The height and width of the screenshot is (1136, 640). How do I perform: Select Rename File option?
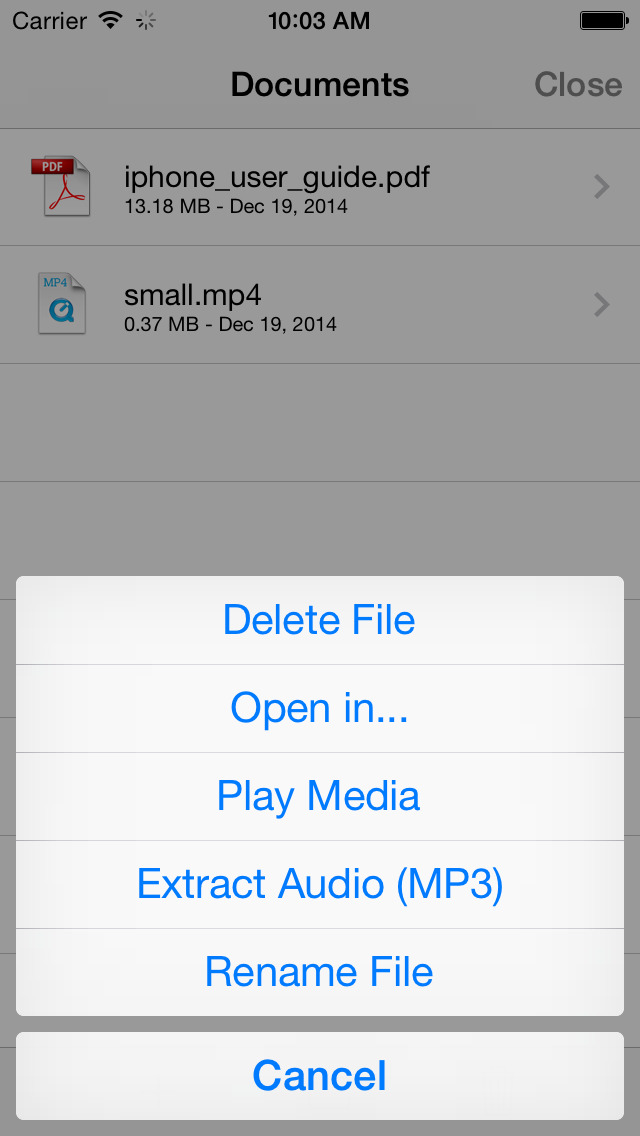[319, 972]
